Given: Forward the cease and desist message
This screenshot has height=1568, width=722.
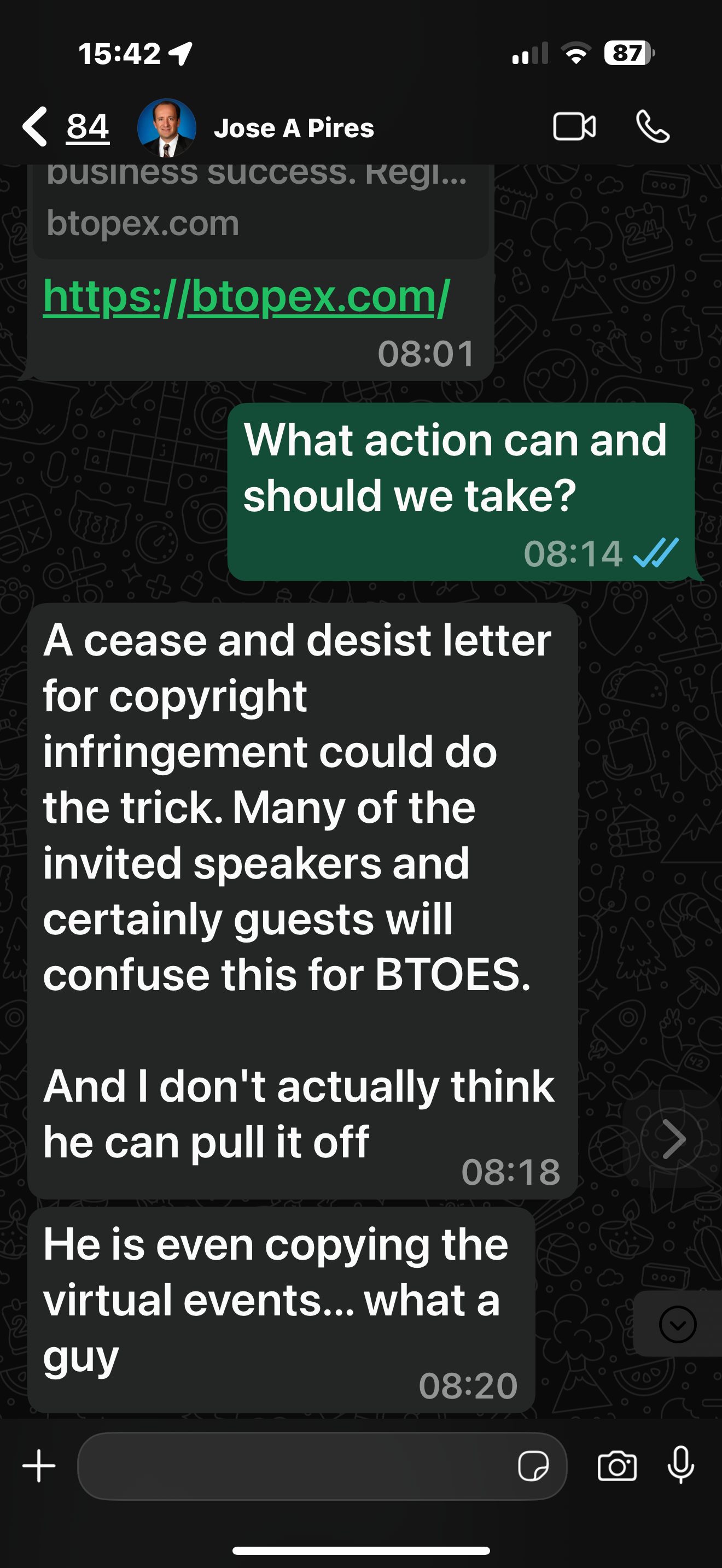Looking at the screenshot, I should [x=672, y=1138].
